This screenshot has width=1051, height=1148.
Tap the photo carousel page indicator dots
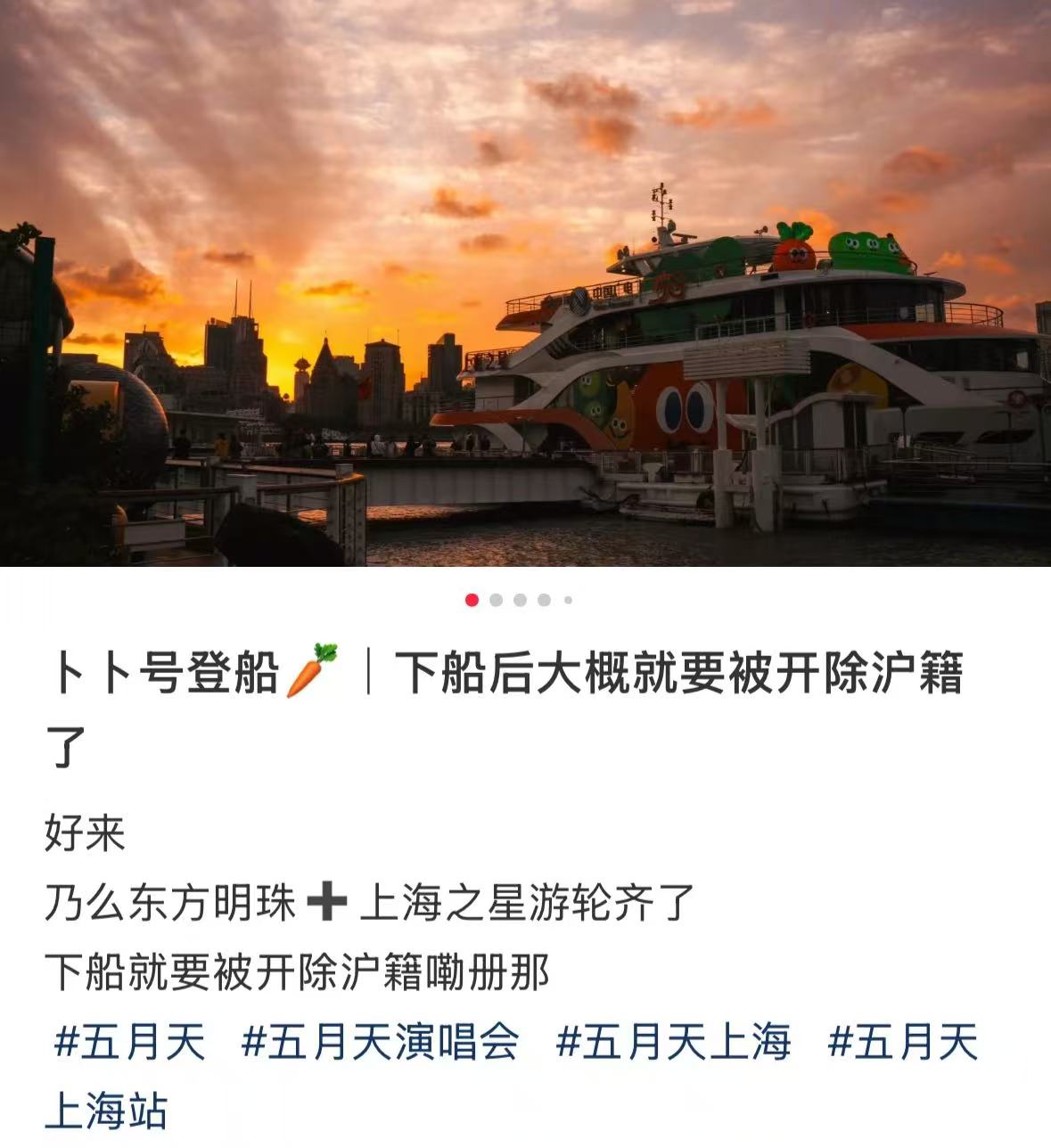[519, 600]
